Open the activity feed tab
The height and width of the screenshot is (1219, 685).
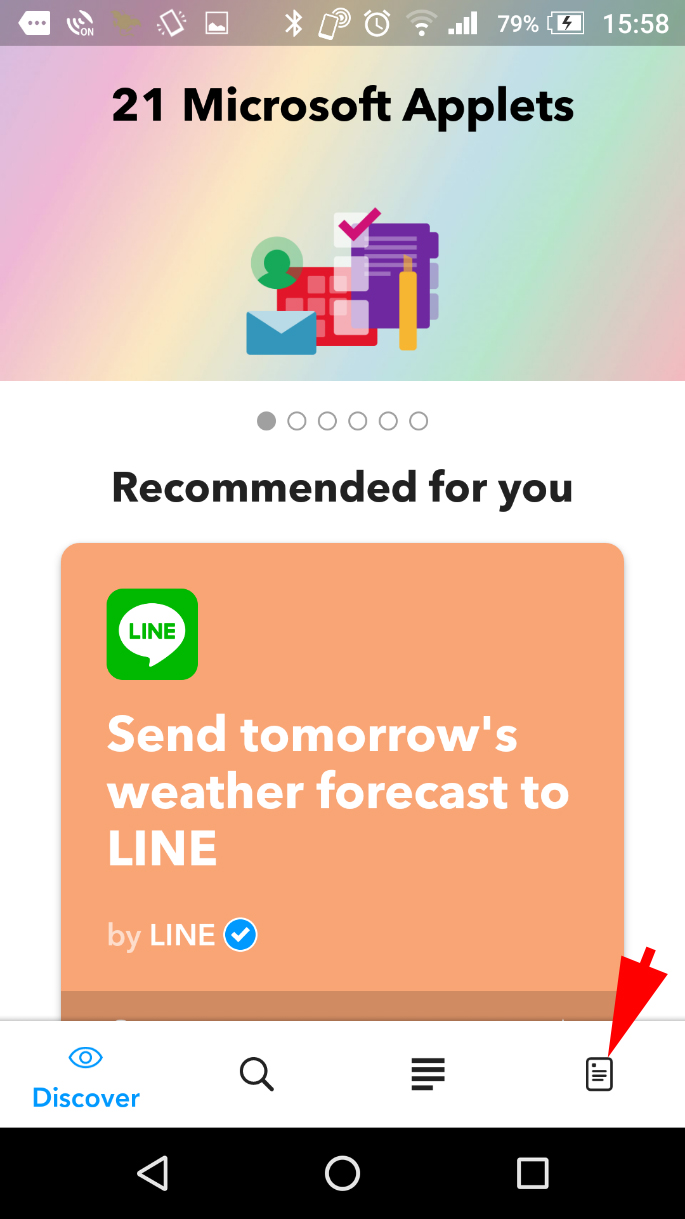(428, 1075)
